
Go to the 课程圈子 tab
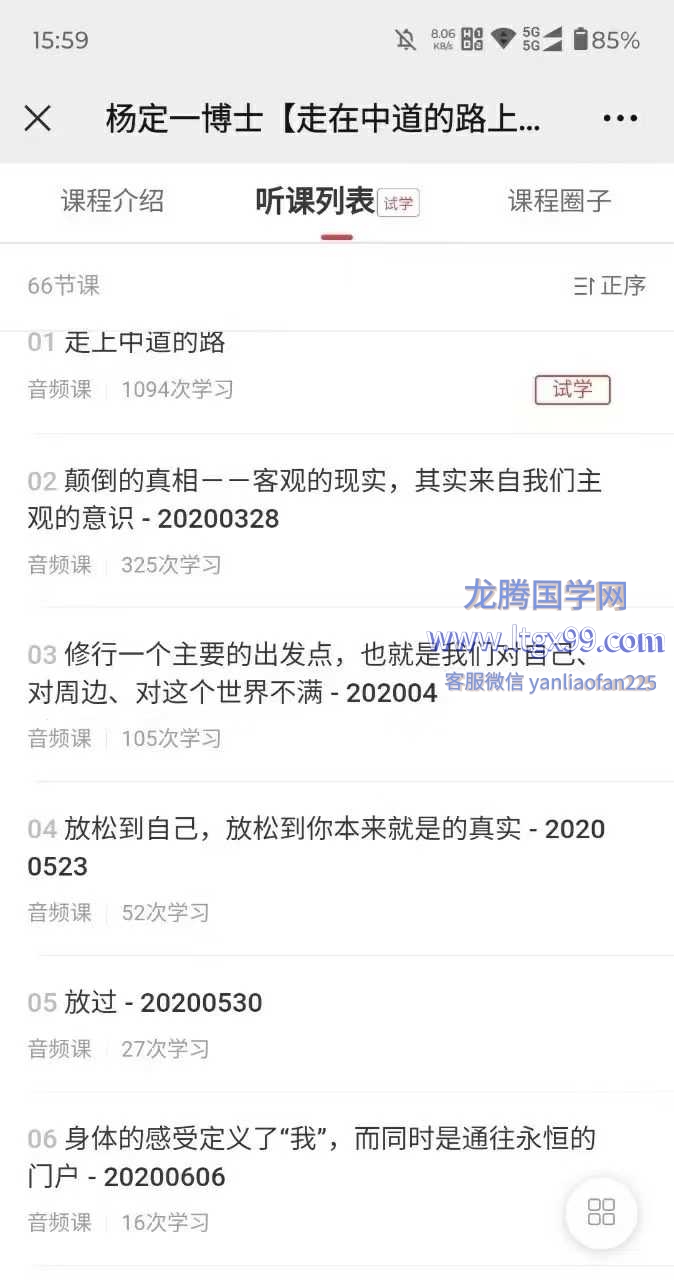click(559, 201)
